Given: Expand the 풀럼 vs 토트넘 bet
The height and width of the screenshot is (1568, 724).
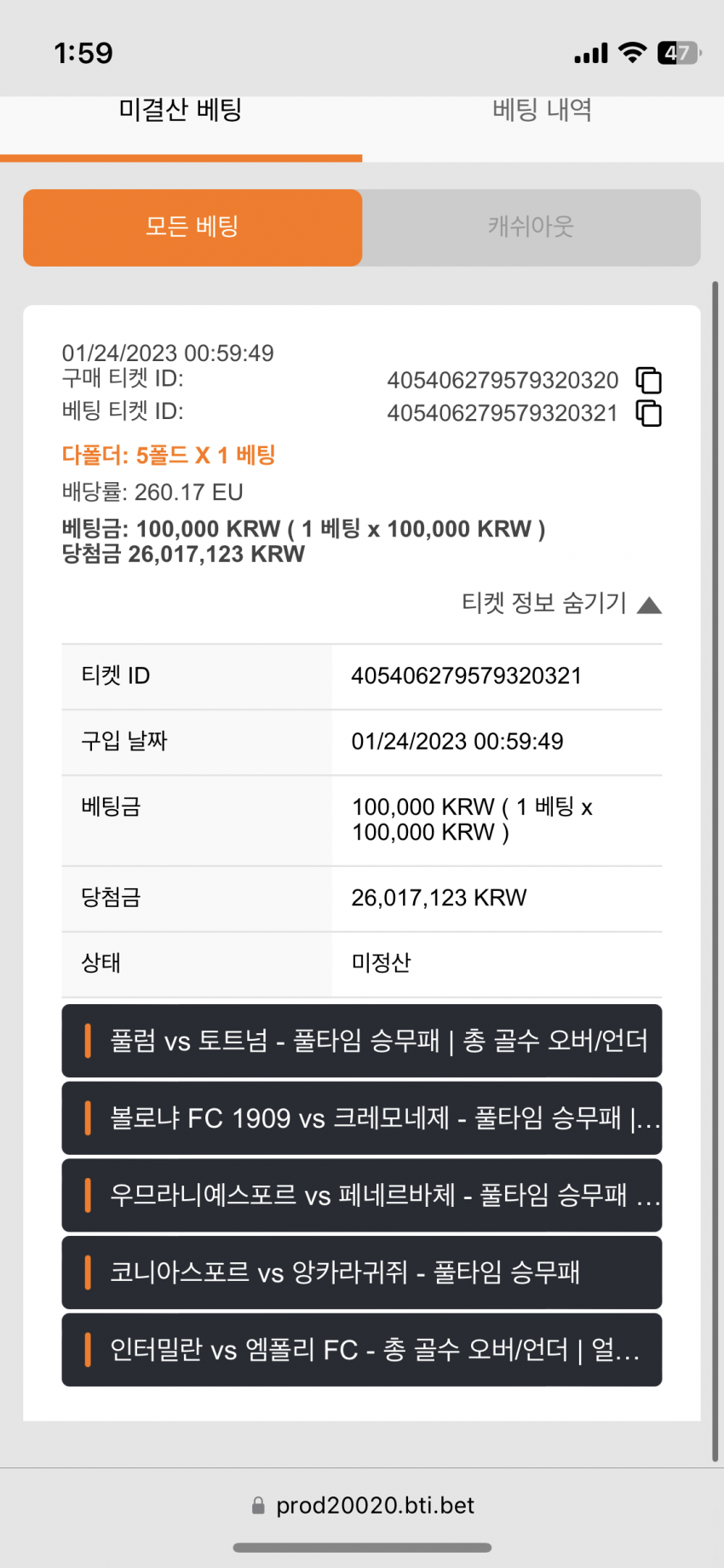Looking at the screenshot, I should 362,1041.
